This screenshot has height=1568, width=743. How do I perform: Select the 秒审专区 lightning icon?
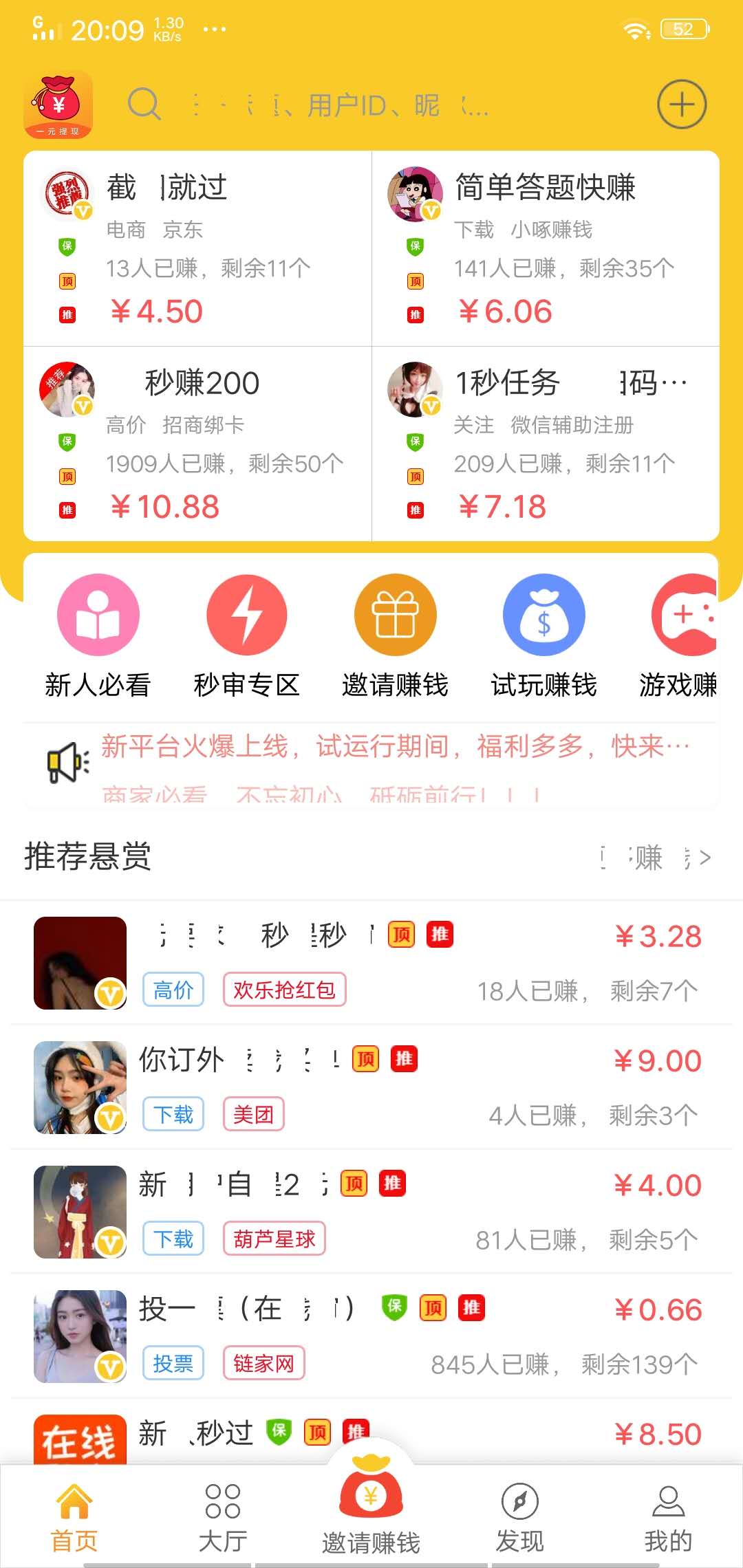[246, 614]
